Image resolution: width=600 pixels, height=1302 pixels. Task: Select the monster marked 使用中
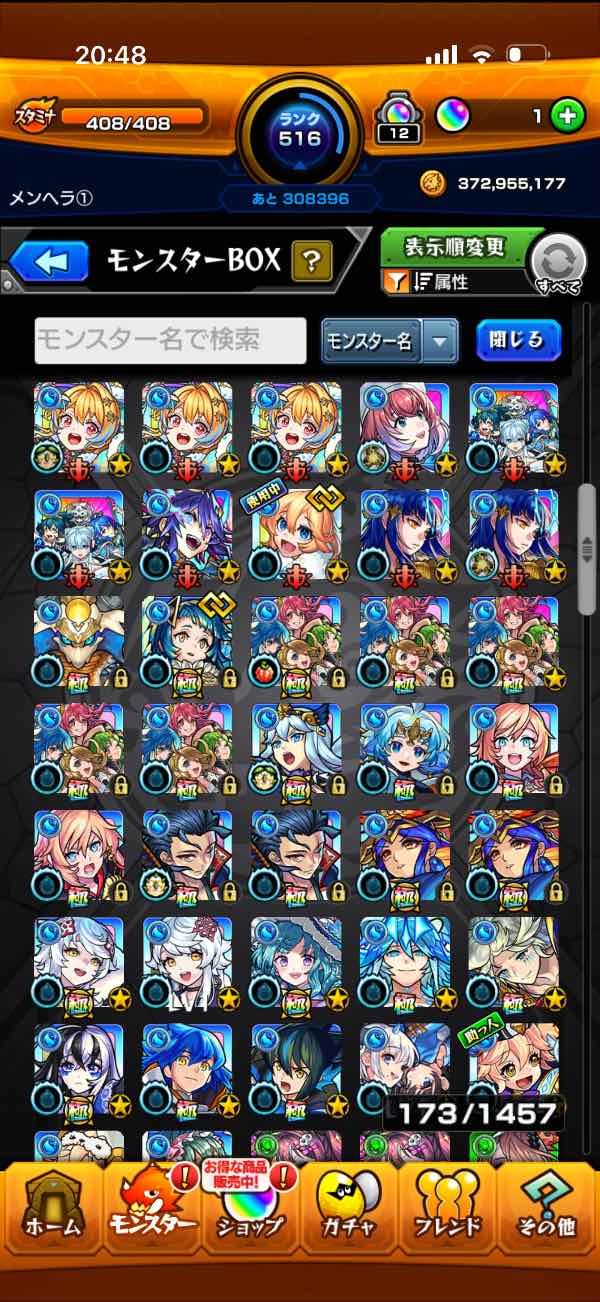(295, 537)
